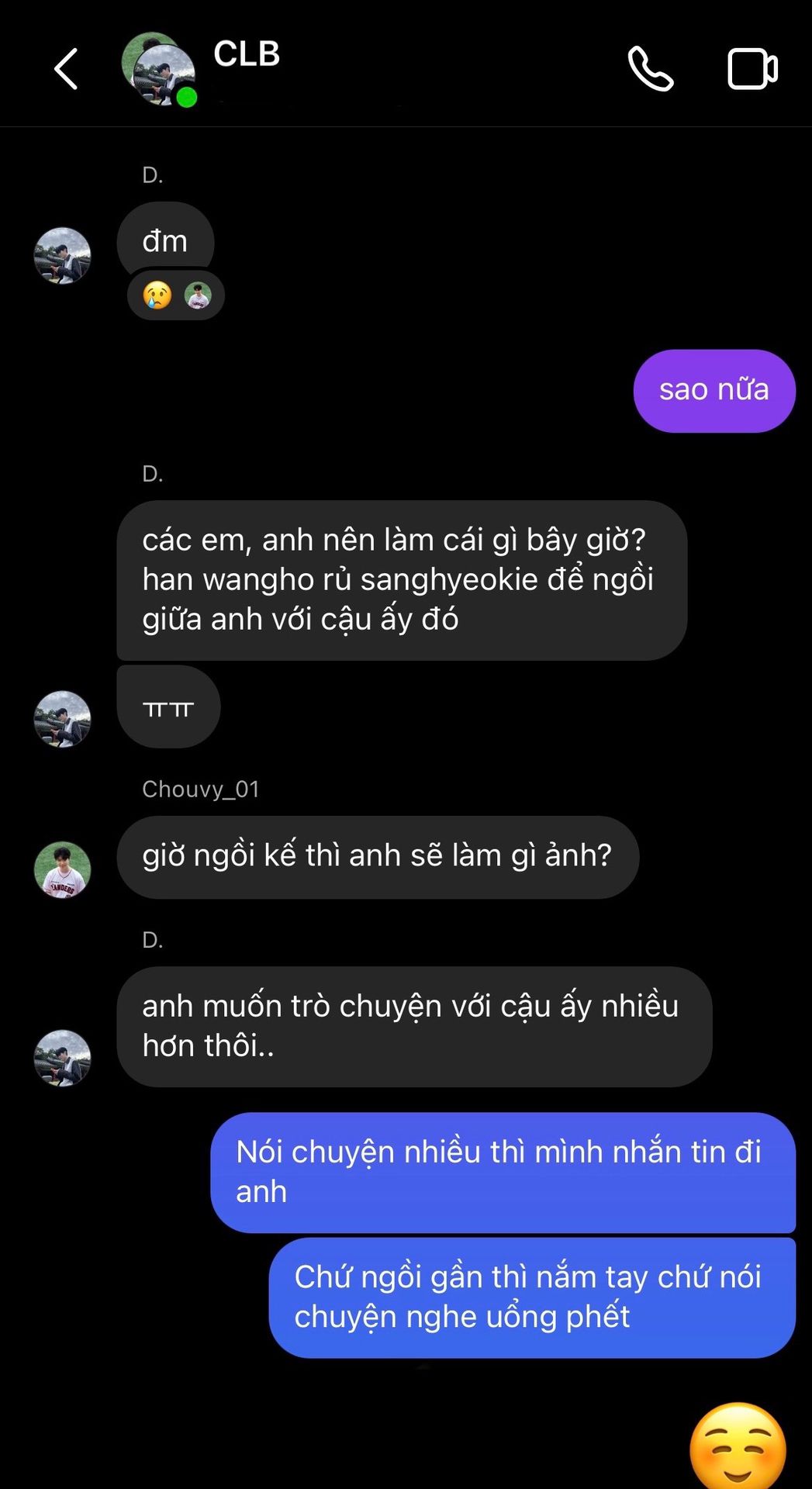Open Chouvy_01's profile picture
Screen dimensions: 812x1489
63,869
